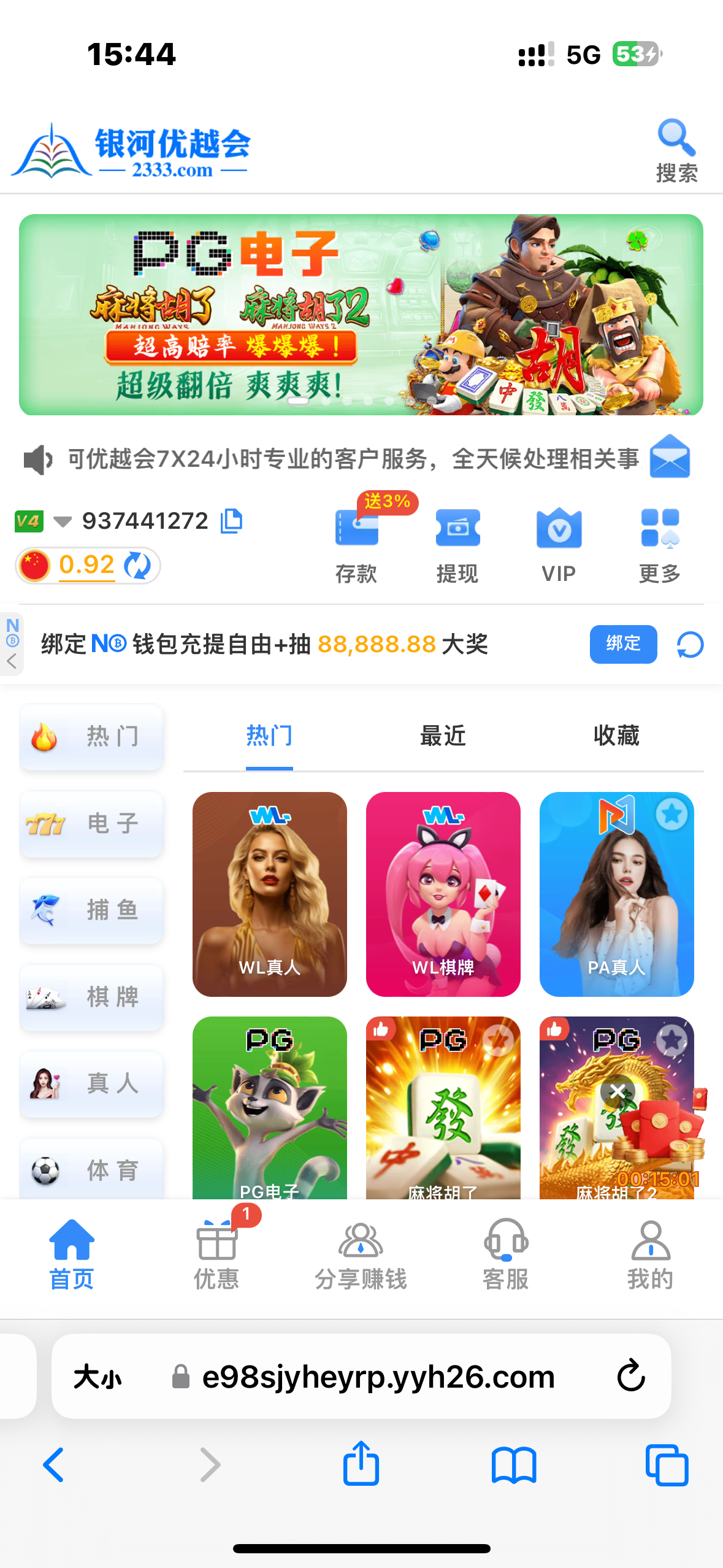This screenshot has height=1568, width=723.
Task: Refresh the 0.92 balance
Action: point(137,566)
